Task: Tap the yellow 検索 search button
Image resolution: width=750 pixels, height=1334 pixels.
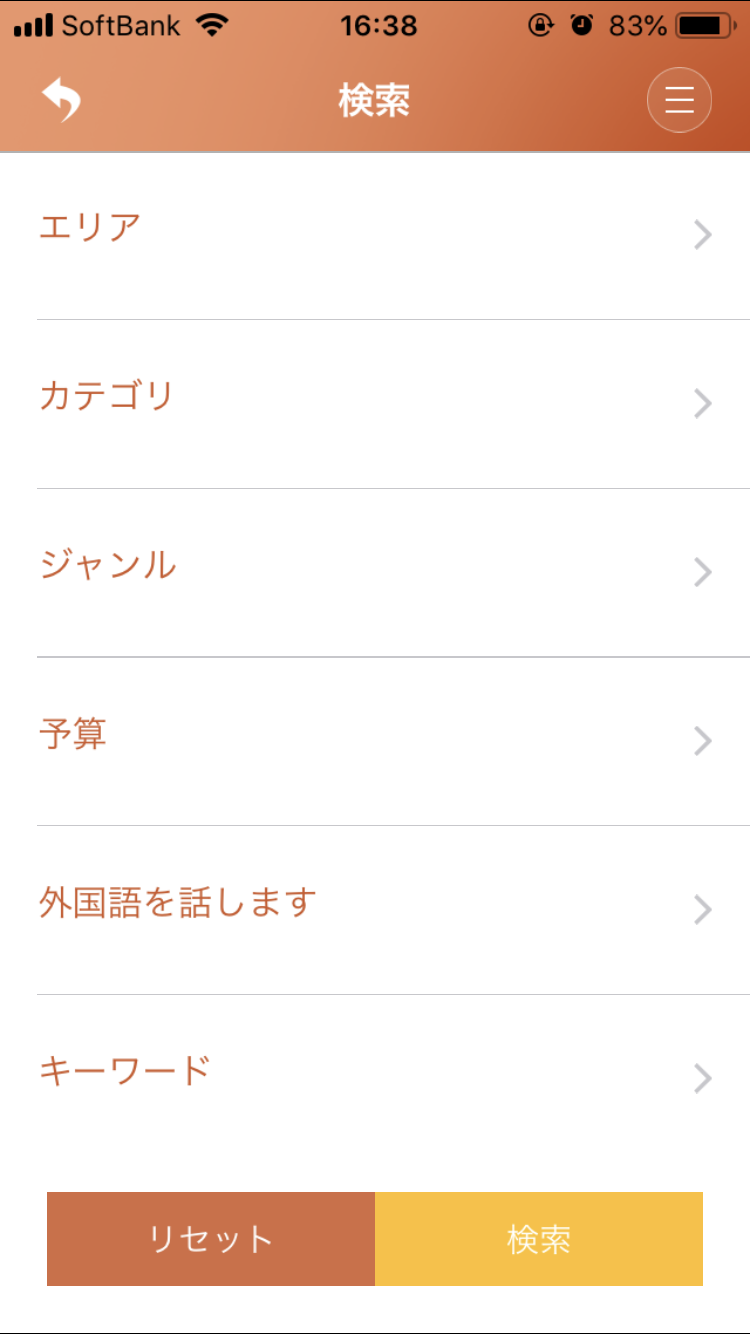Action: [539, 1239]
